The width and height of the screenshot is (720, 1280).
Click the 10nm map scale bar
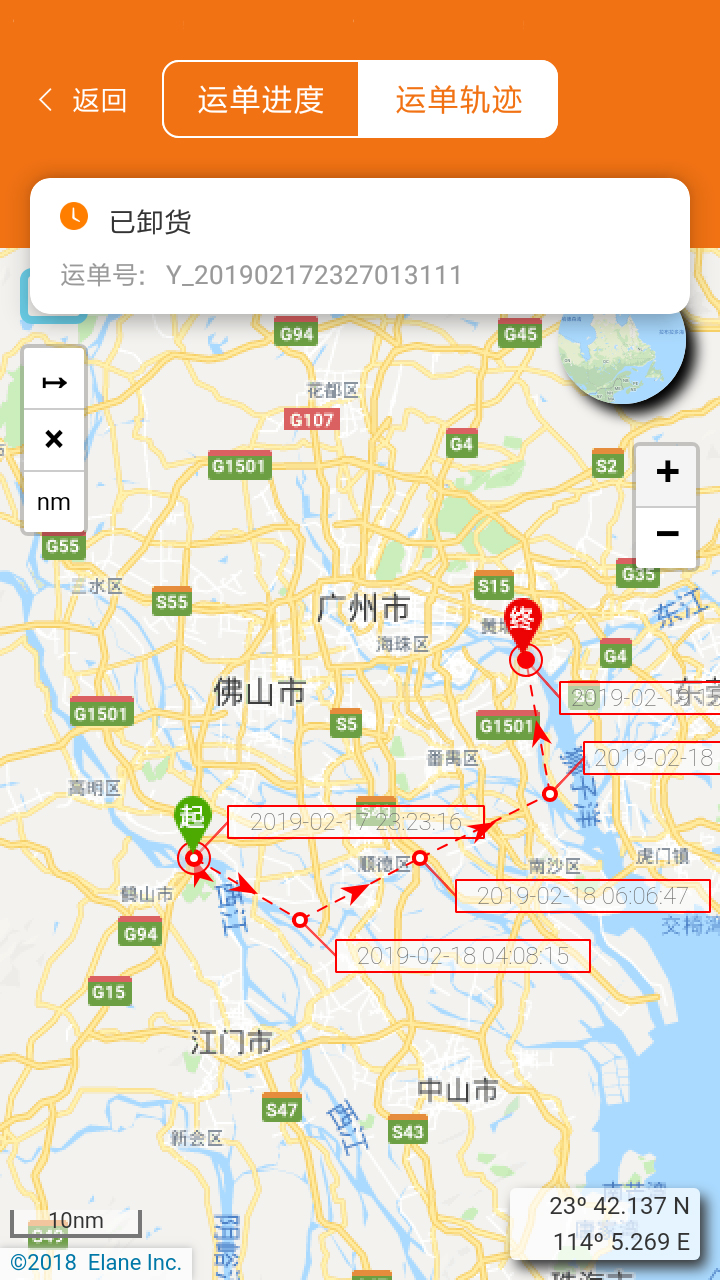point(75,1220)
